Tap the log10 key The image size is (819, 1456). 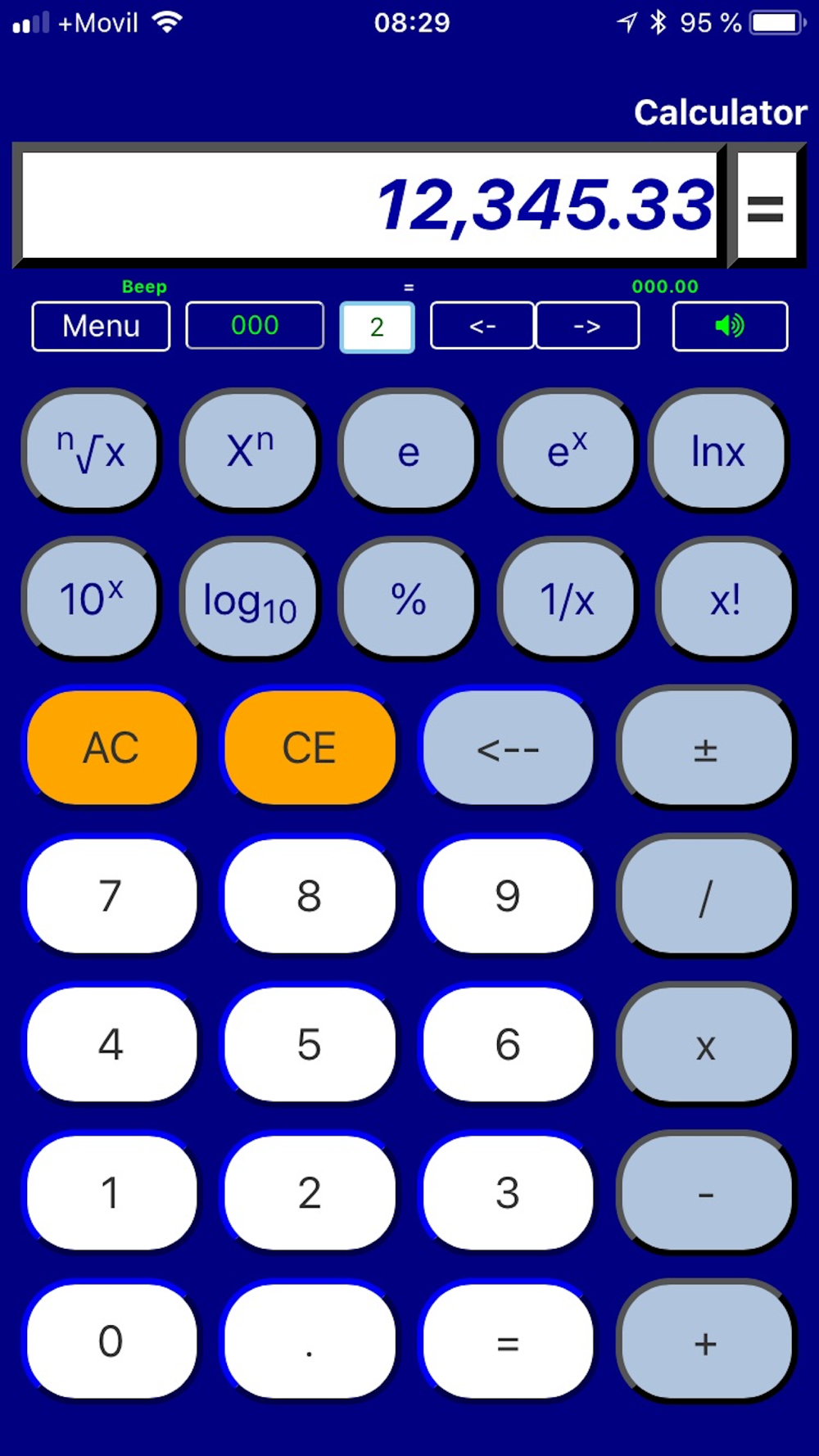pos(250,599)
